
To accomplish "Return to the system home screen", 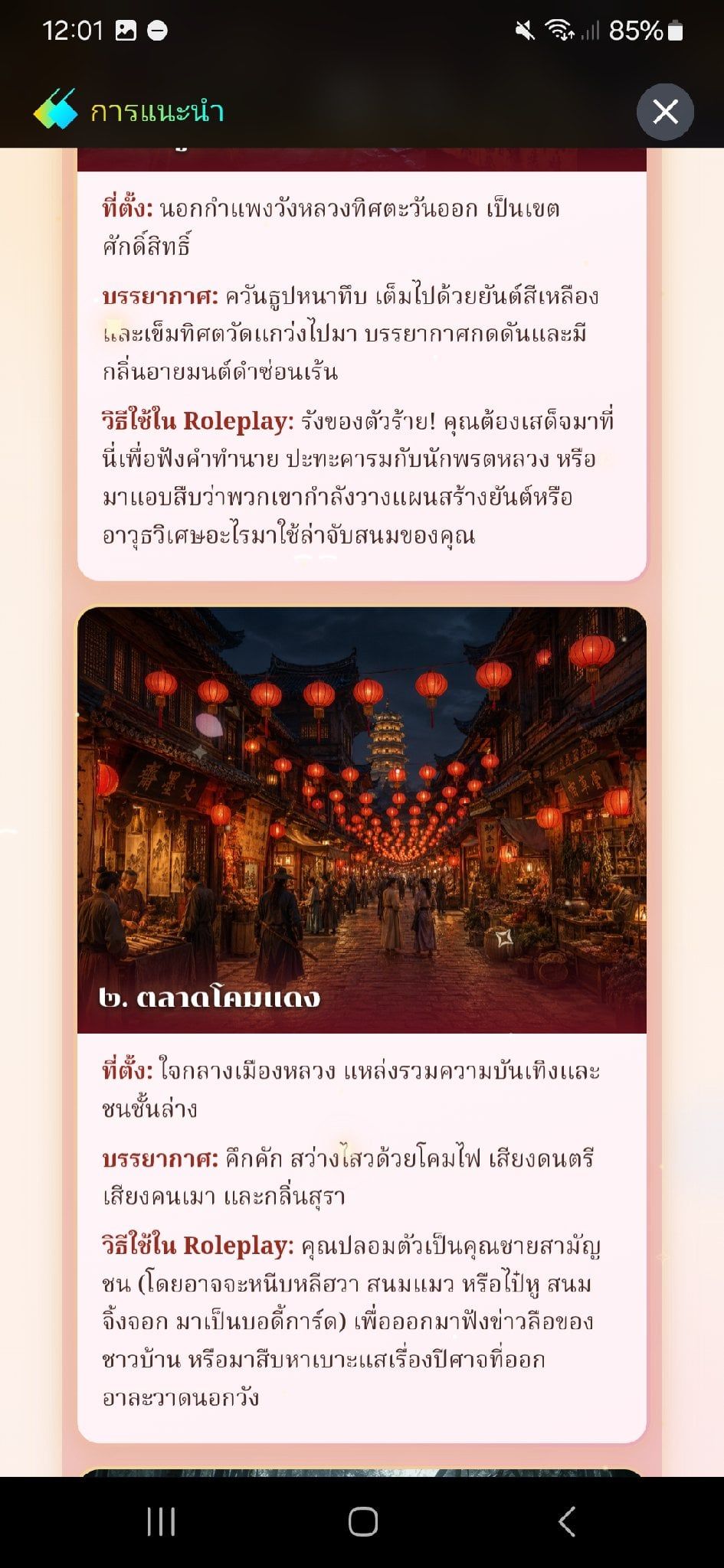I will (362, 1522).
